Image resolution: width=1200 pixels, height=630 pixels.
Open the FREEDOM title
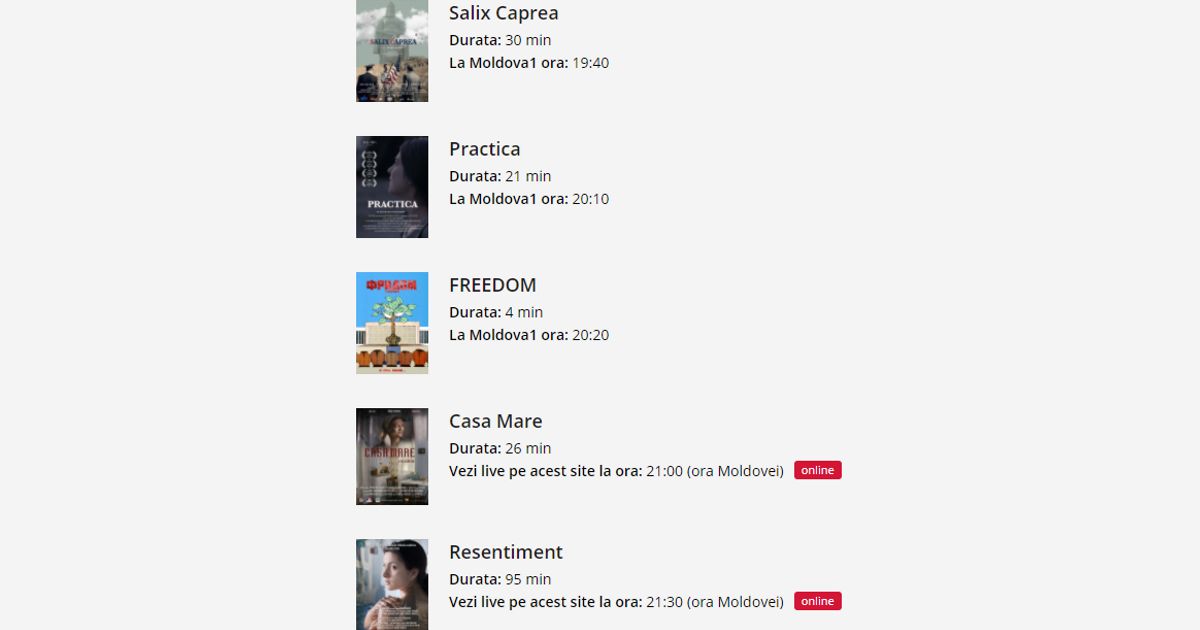tap(493, 285)
